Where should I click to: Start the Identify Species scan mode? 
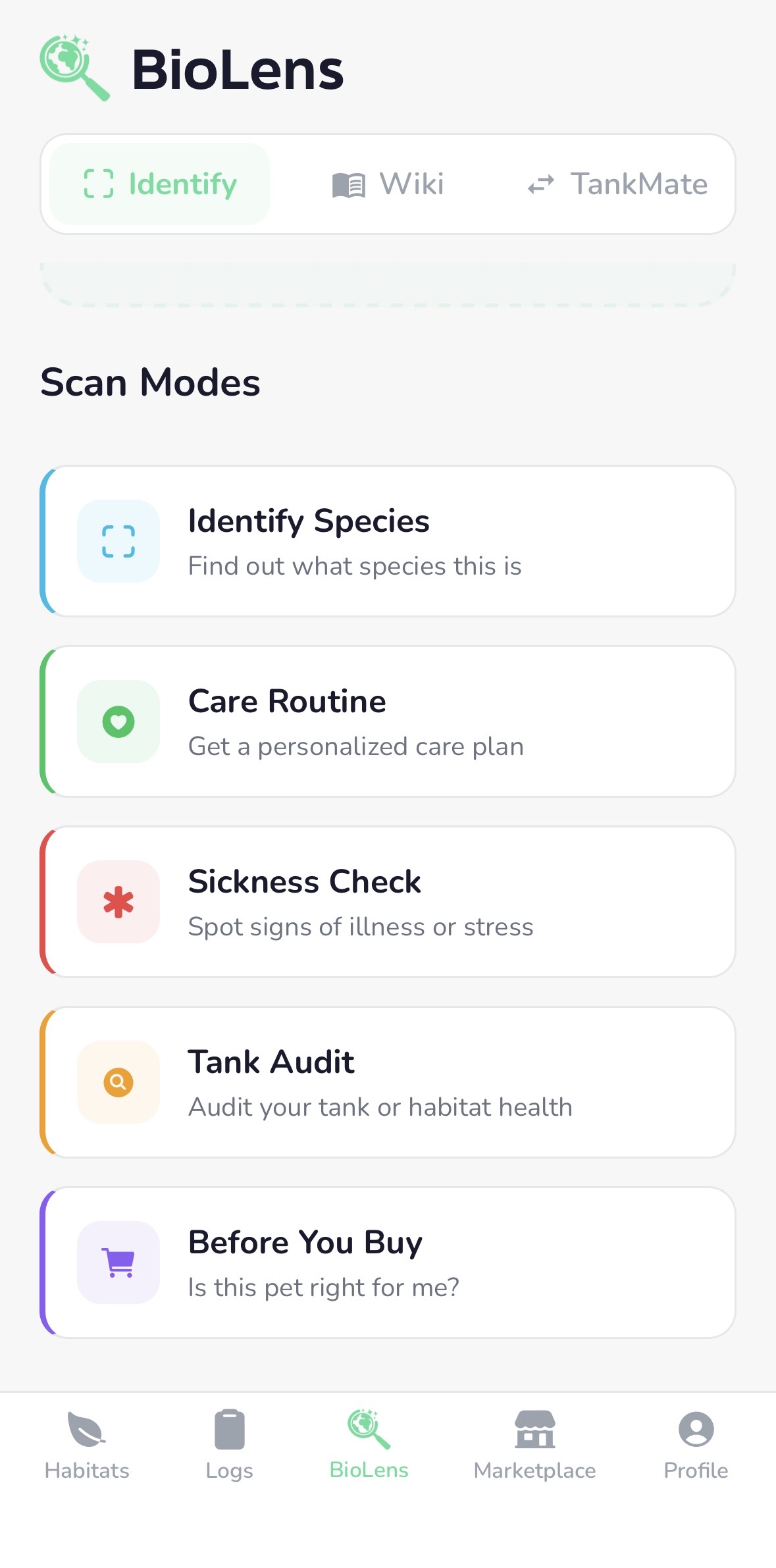coord(388,541)
